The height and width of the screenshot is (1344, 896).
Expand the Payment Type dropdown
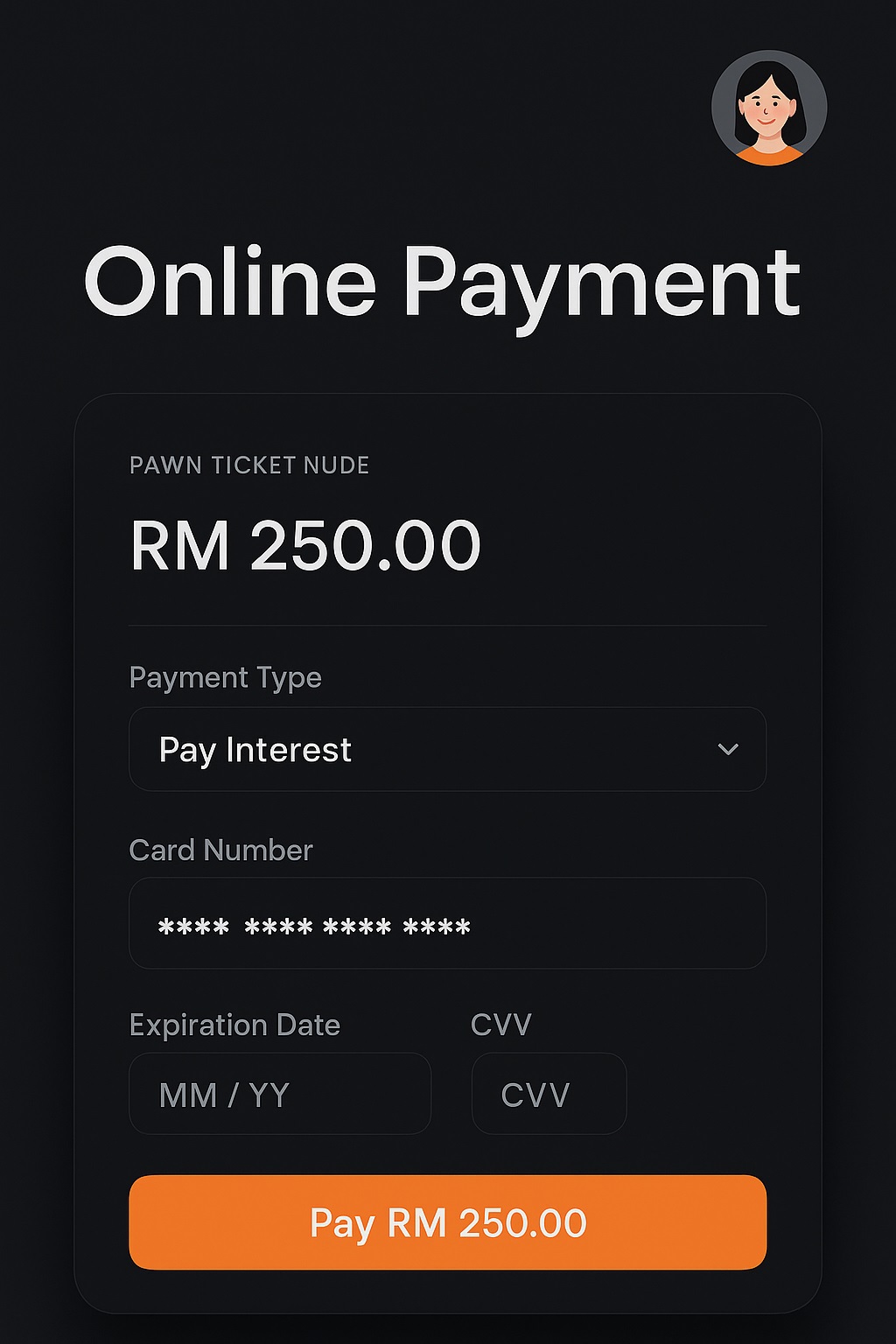pyautogui.click(x=447, y=749)
